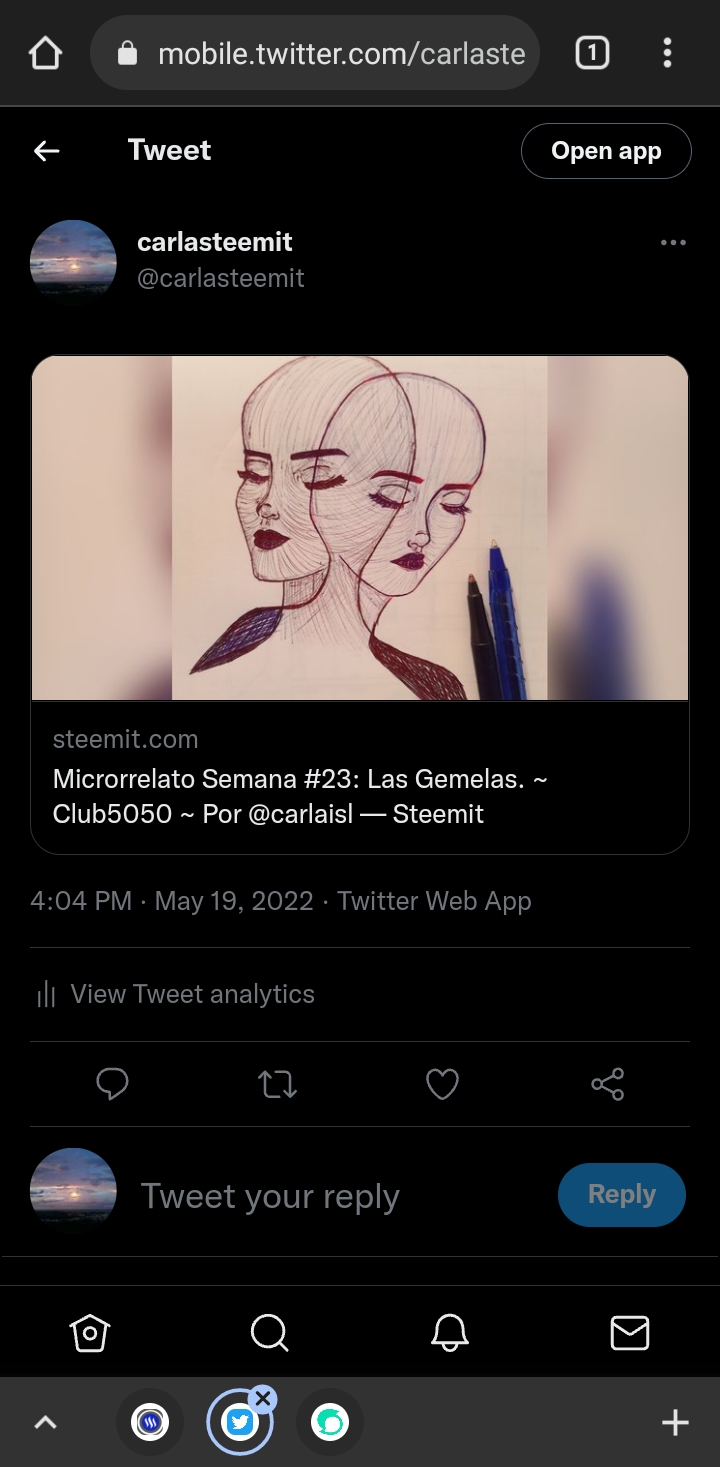
Task: Like this tweet with the heart
Action: point(442,1084)
